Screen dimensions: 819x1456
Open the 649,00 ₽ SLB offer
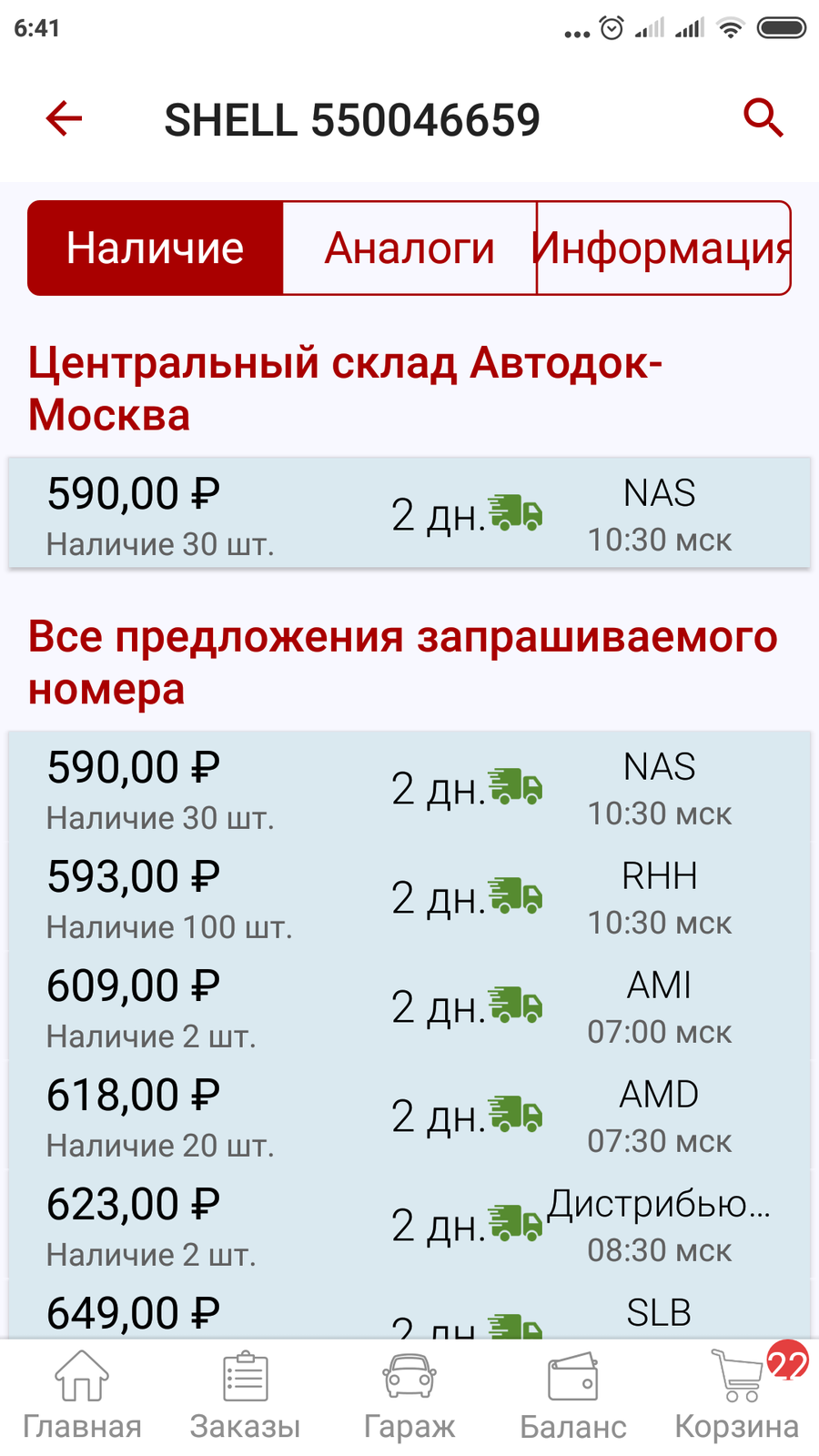(x=409, y=1309)
